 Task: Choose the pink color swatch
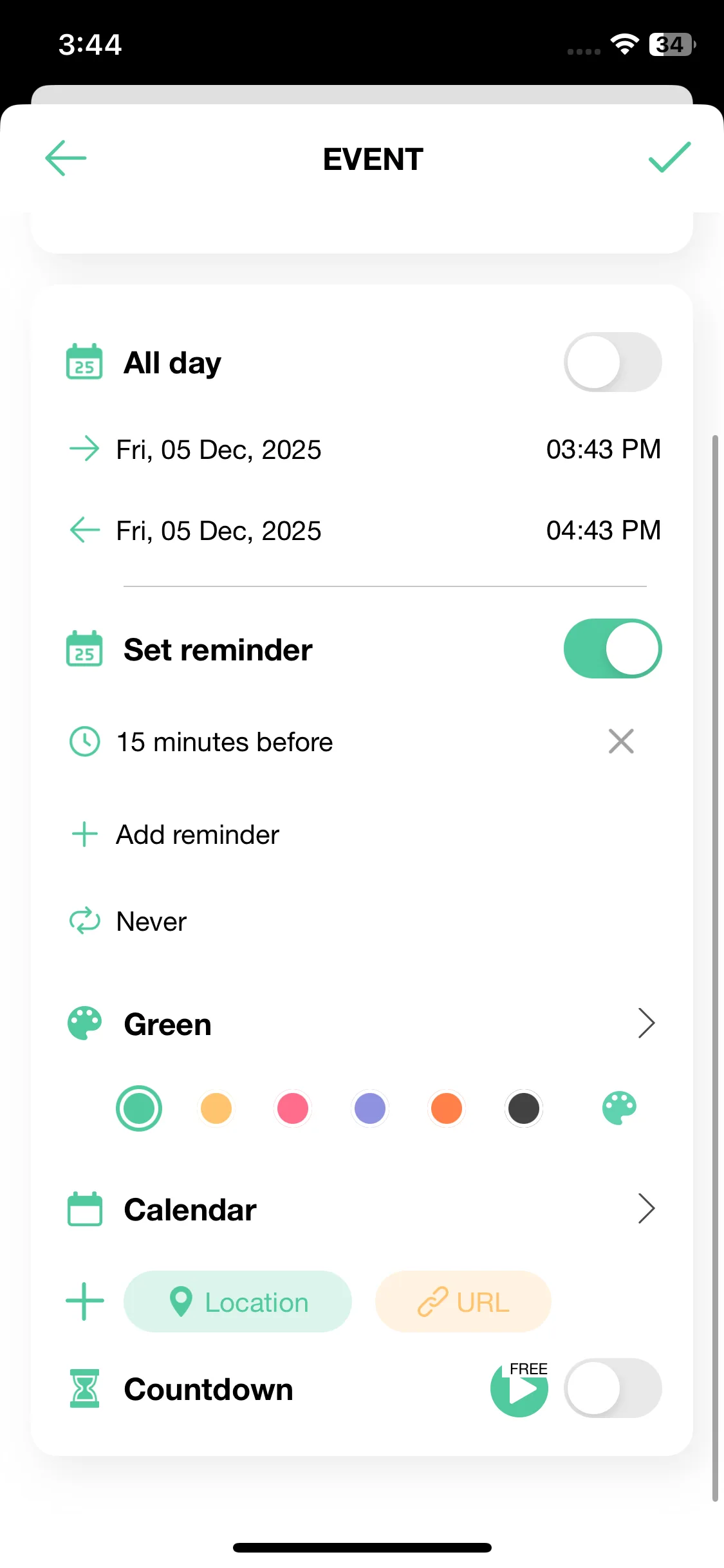(x=293, y=1108)
